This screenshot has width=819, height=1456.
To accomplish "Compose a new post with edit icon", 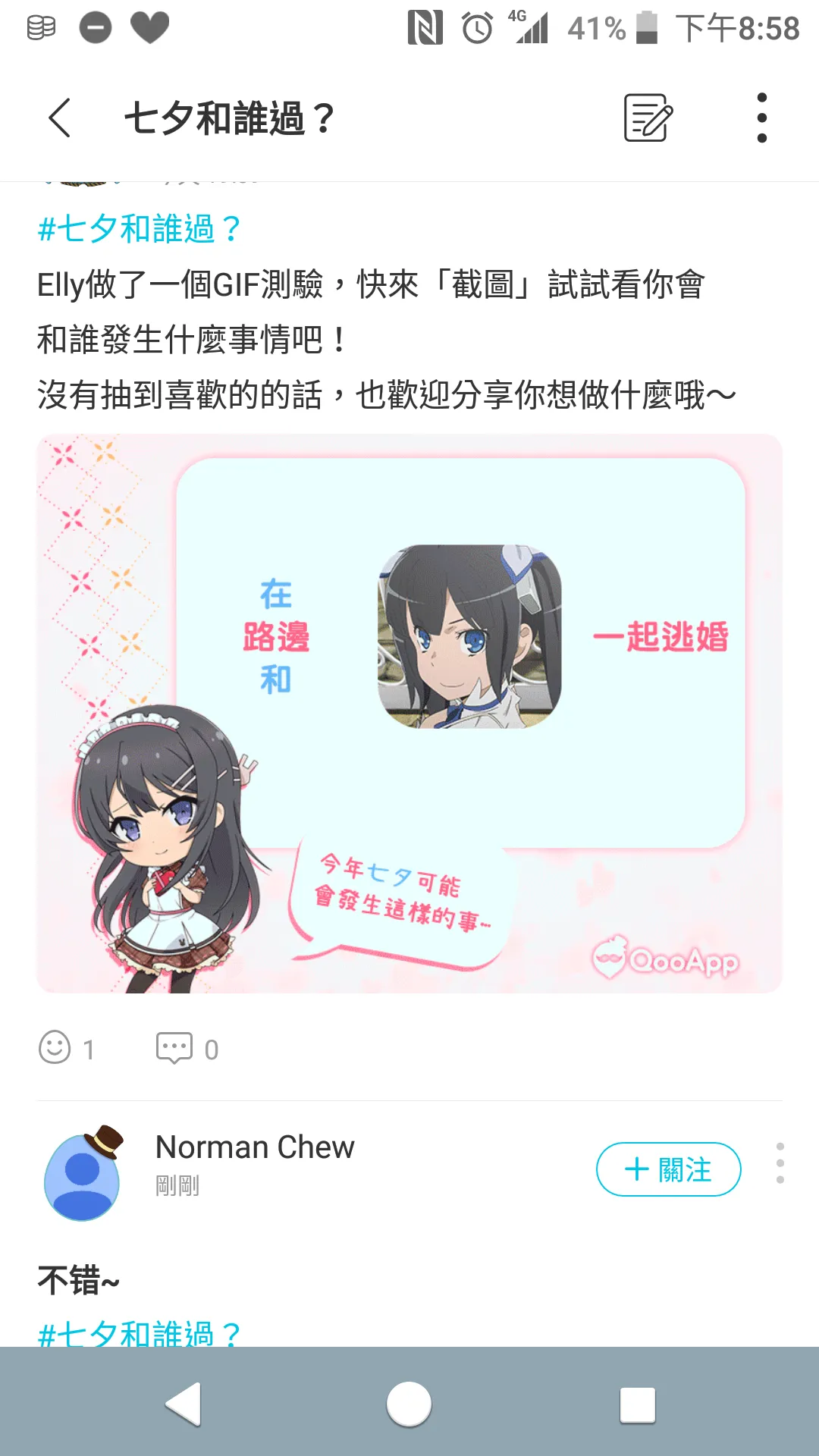I will (648, 118).
